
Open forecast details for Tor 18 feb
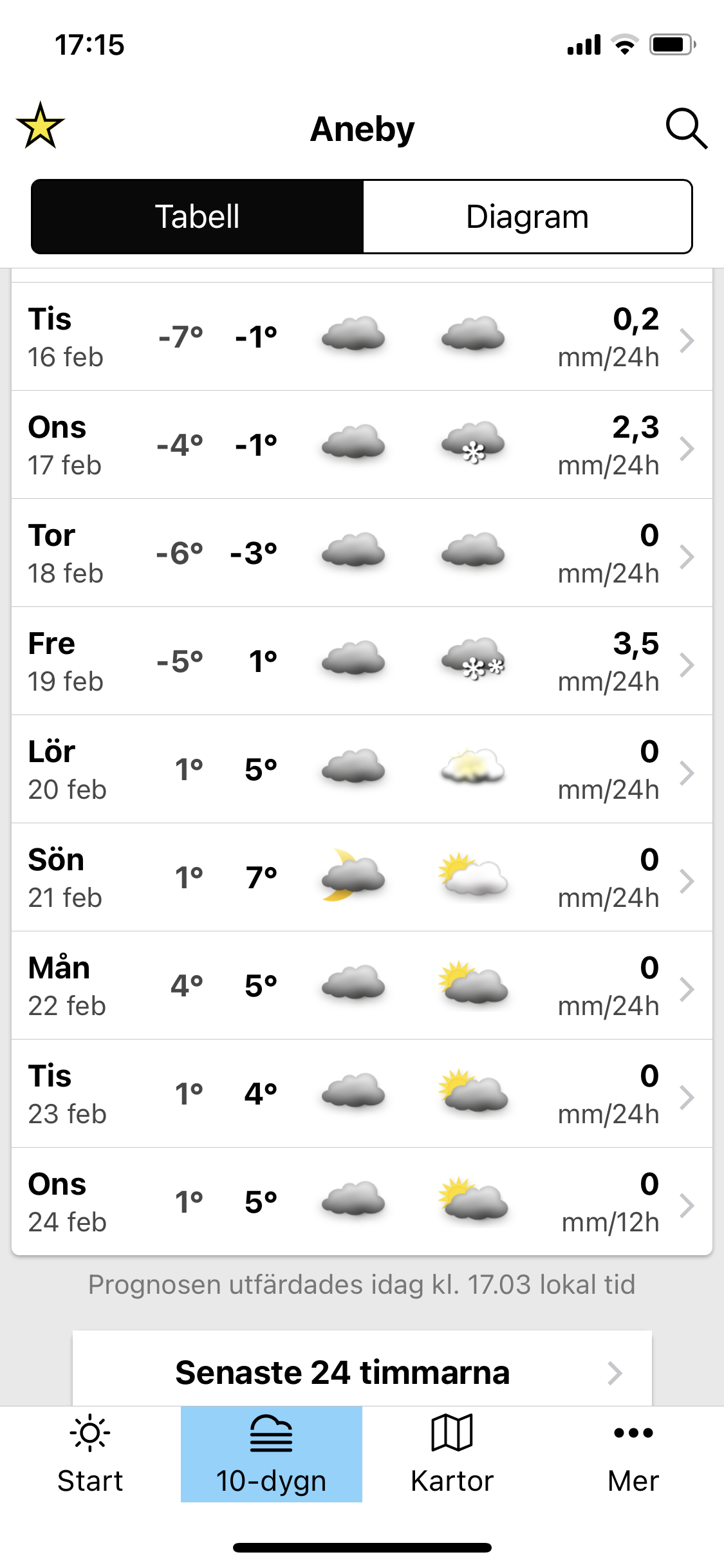pyautogui.click(x=362, y=554)
